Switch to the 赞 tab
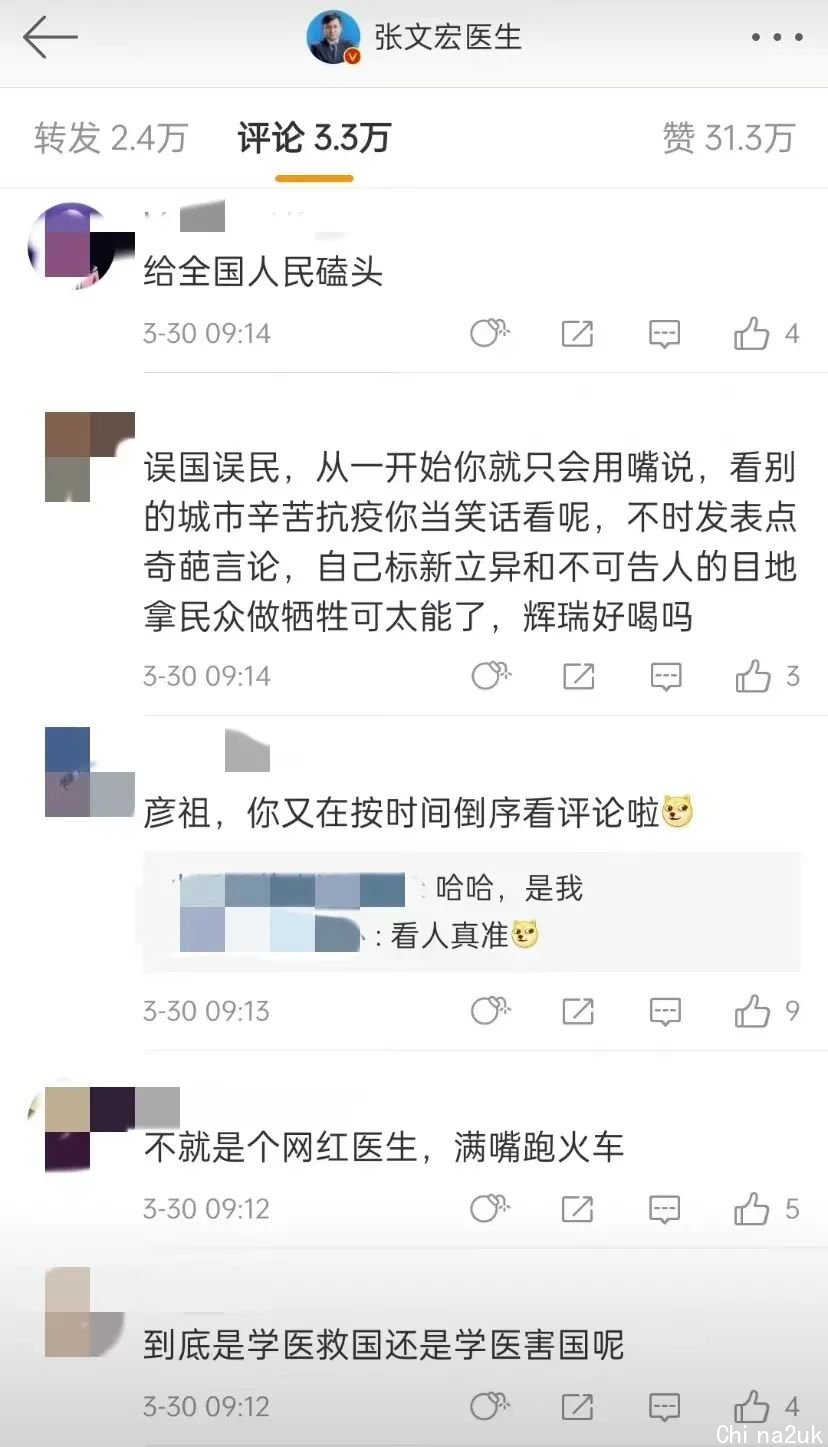This screenshot has width=828, height=1447. click(x=728, y=138)
